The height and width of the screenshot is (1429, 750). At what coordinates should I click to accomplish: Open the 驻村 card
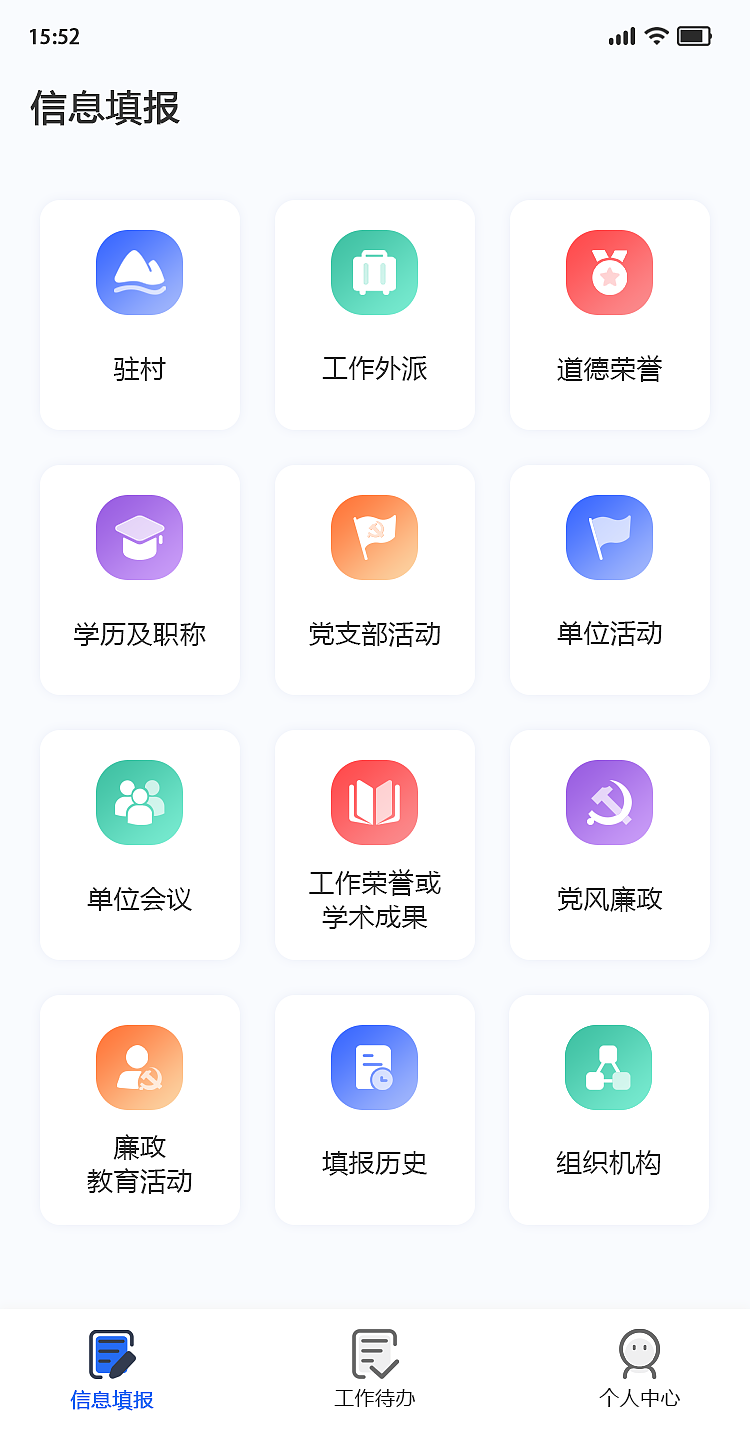point(139,315)
